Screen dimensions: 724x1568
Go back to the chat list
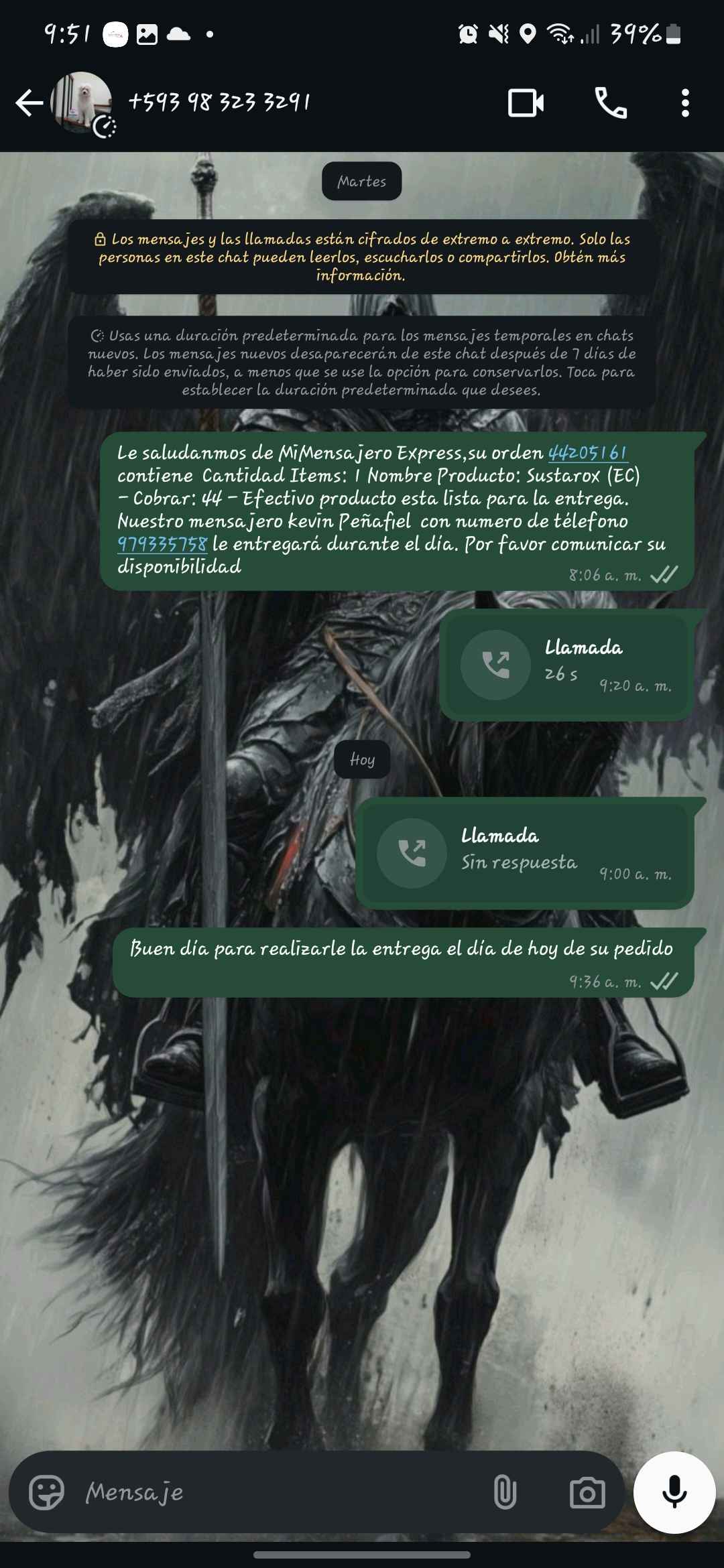[x=28, y=103]
